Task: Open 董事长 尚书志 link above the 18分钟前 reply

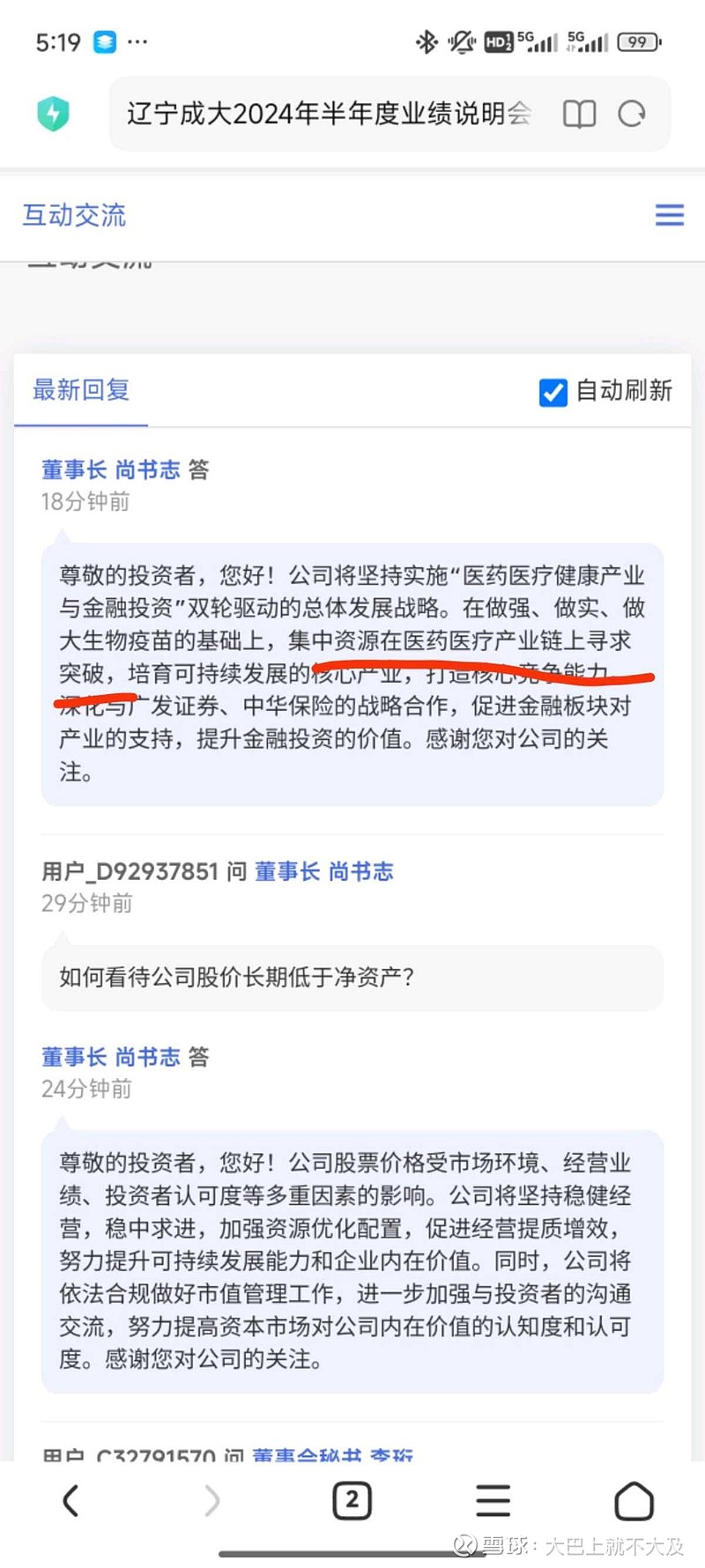Action: click(111, 470)
